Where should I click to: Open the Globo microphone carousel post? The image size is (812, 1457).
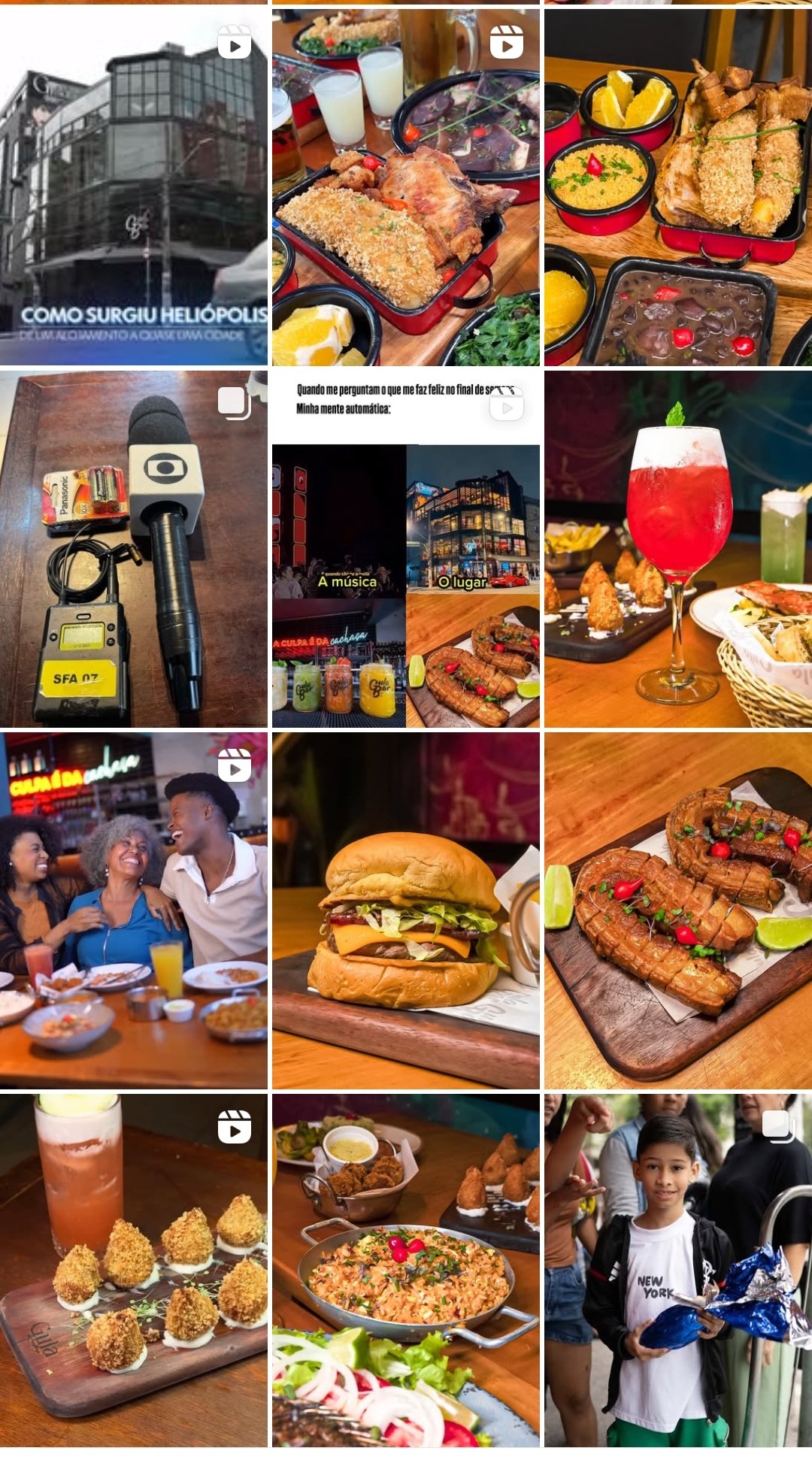(x=133, y=549)
